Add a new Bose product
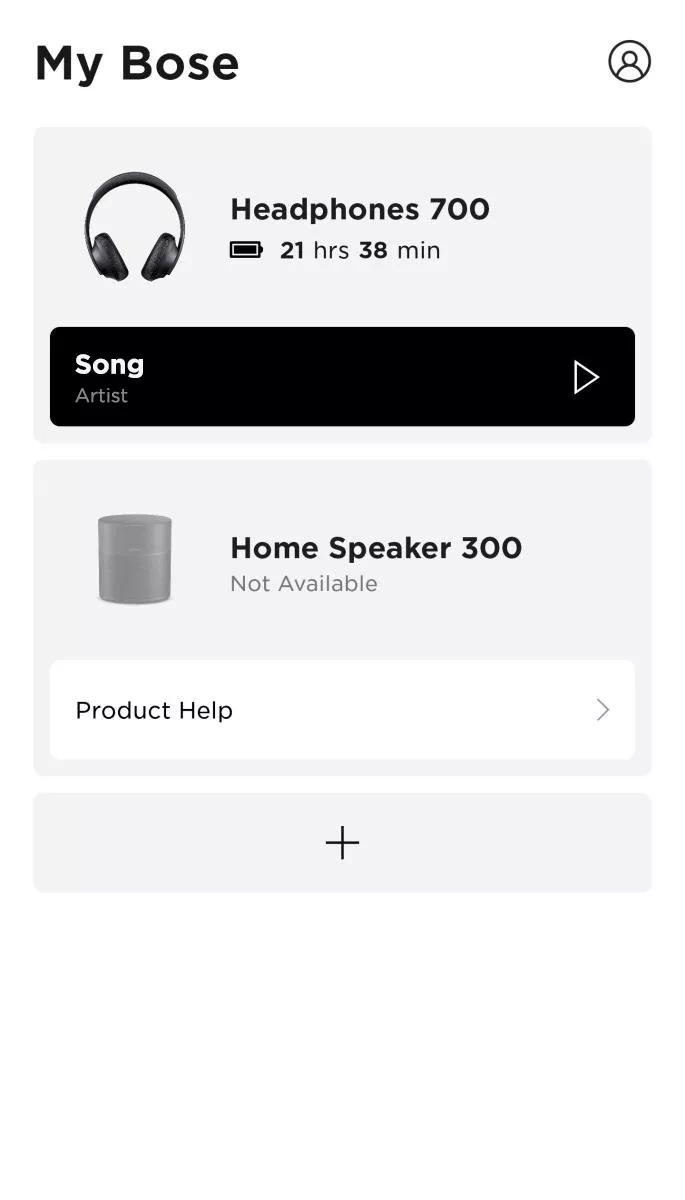685x1200 pixels. point(342,843)
